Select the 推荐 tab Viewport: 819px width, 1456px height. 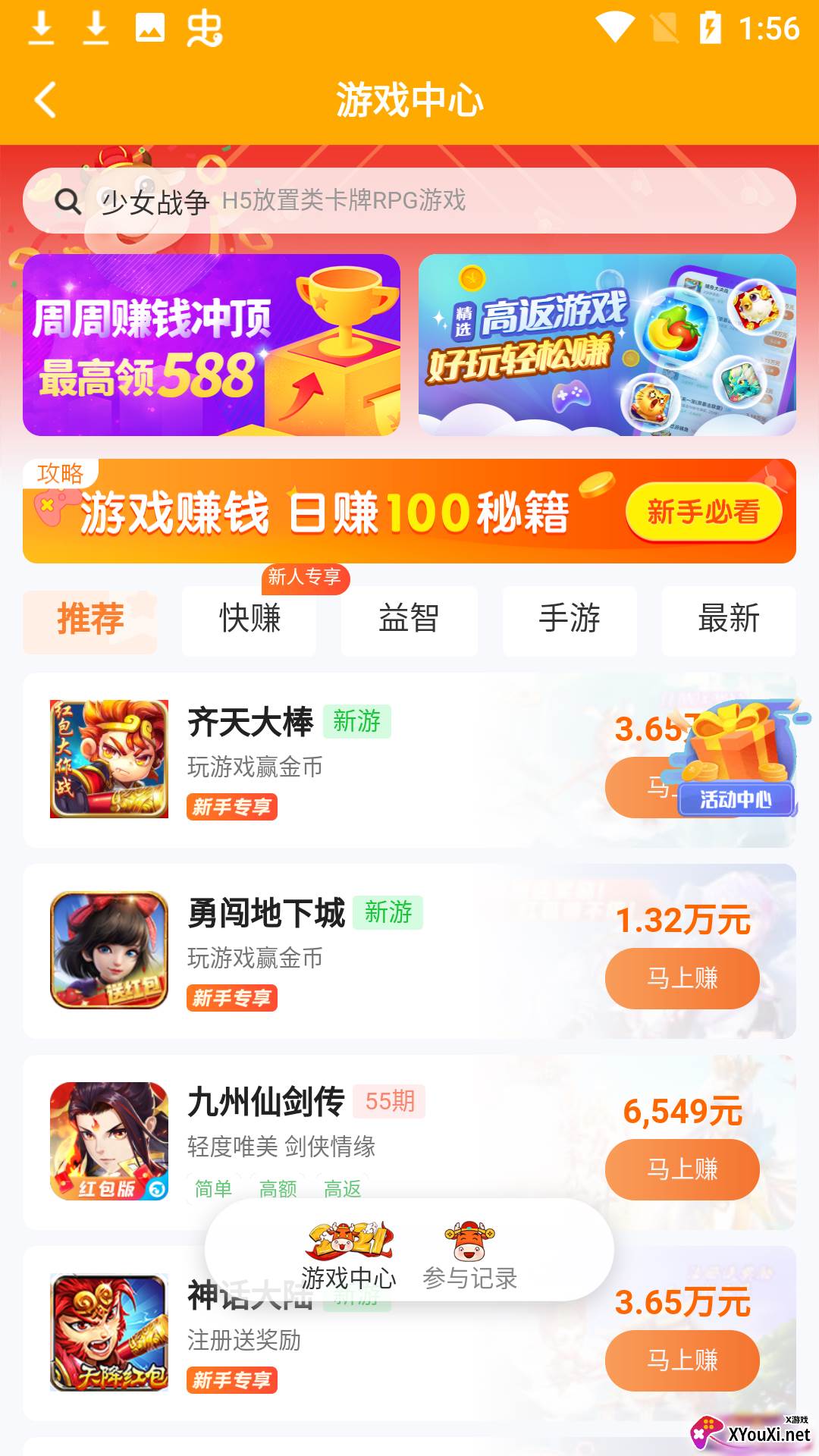click(x=90, y=619)
